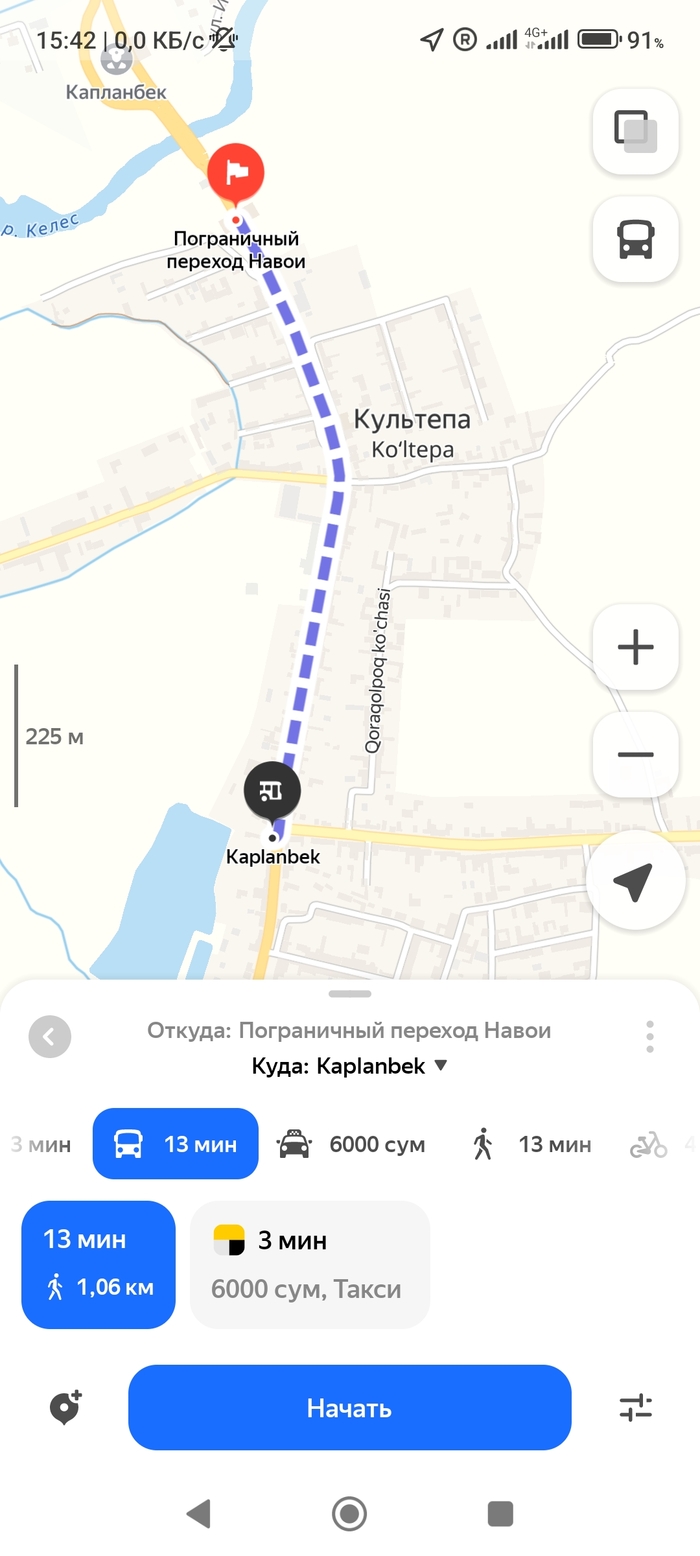
Task: Open the map layers button
Action: tap(636, 131)
